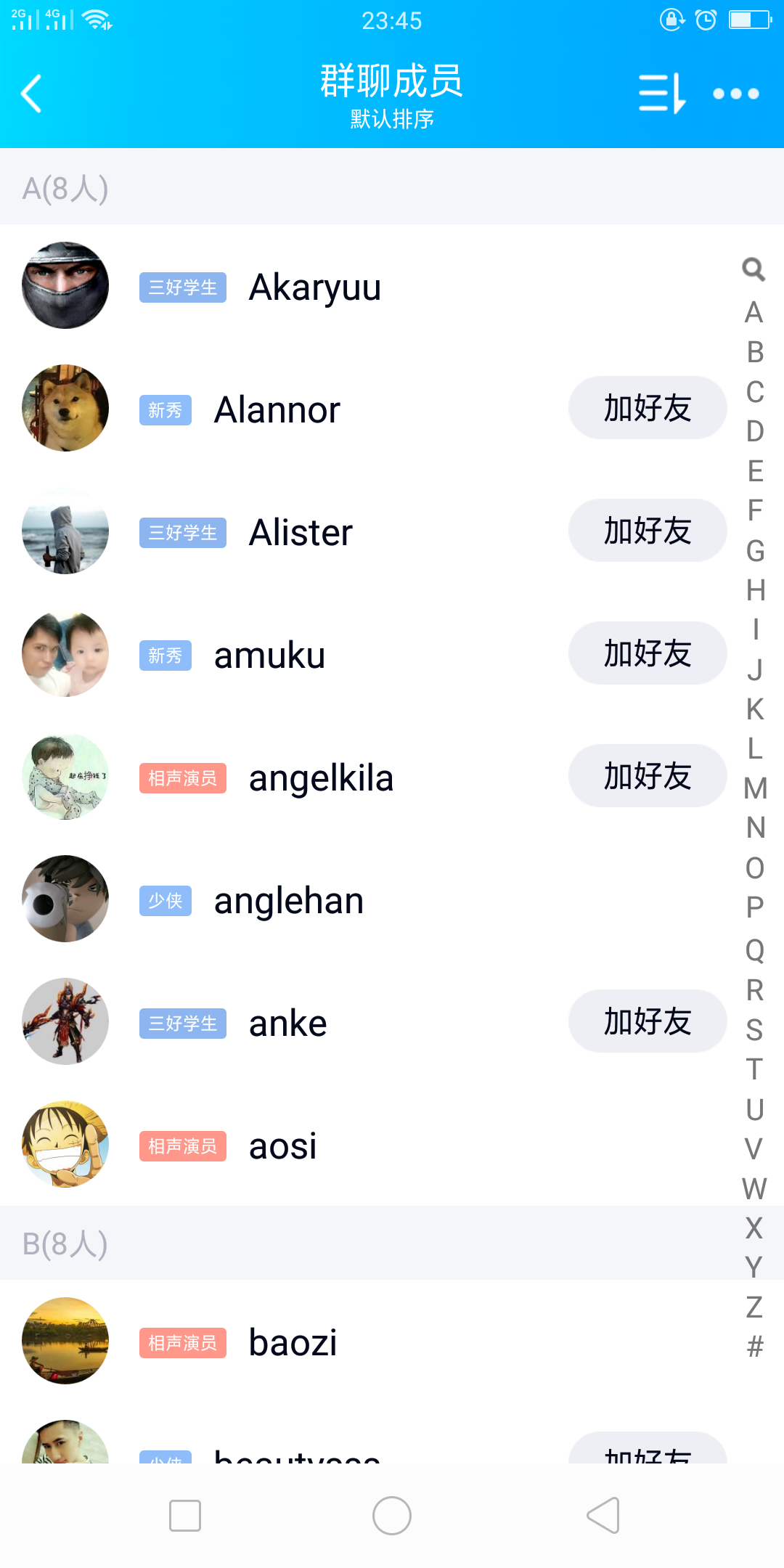Tap the system home button
This screenshot has height=1568, width=784.
392,1516
